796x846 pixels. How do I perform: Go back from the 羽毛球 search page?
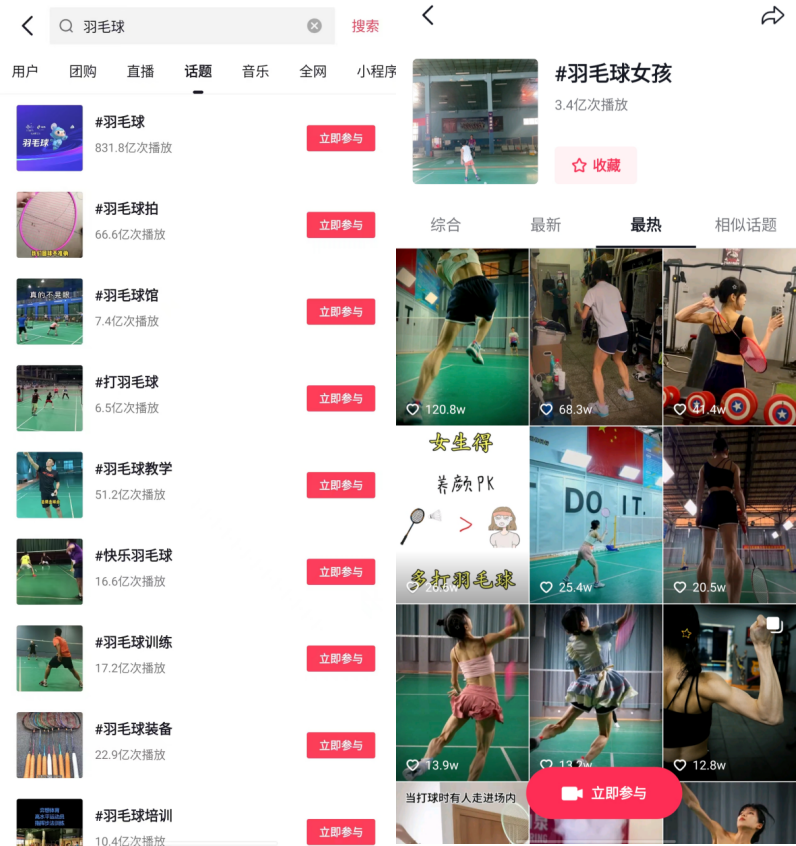[27, 26]
